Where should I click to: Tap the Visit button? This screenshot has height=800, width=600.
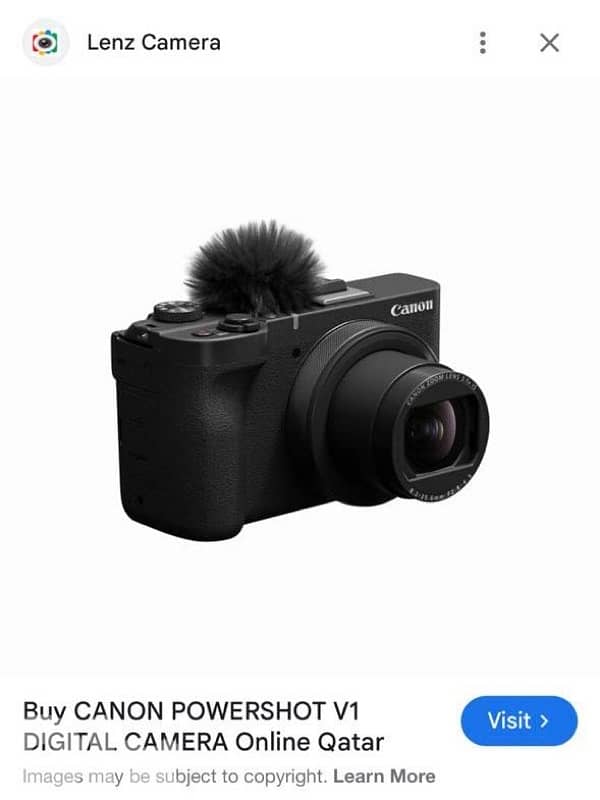click(518, 721)
